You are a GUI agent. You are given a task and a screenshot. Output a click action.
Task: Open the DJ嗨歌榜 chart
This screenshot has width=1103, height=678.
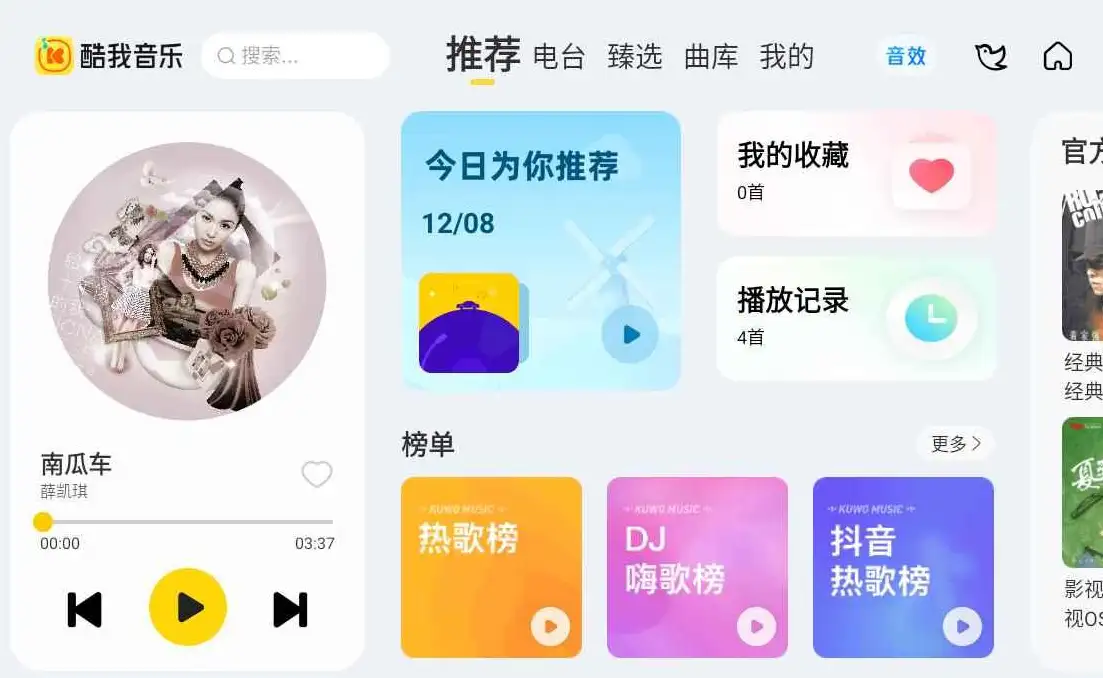696,566
